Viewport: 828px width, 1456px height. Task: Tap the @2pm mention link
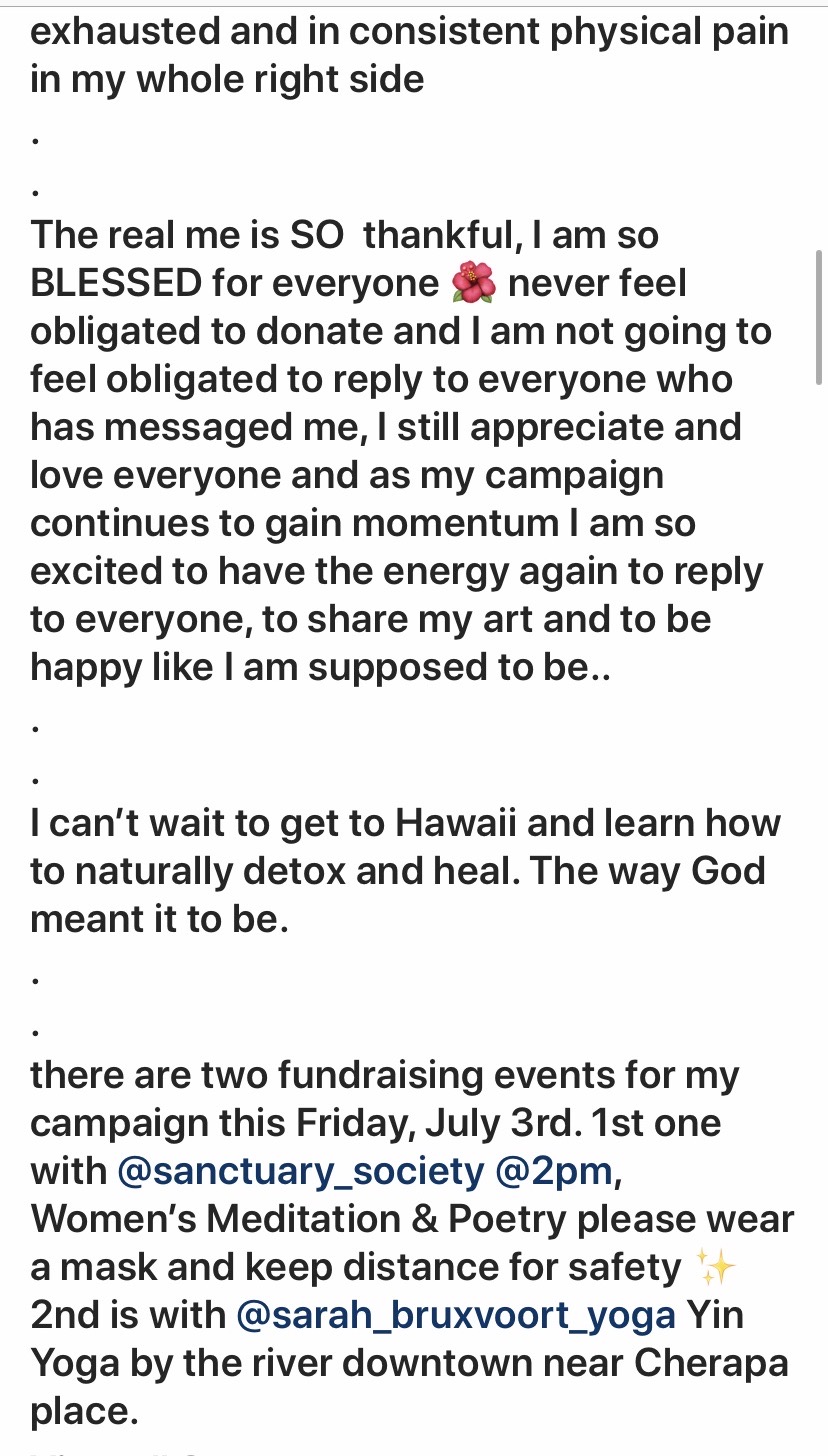point(554,1171)
